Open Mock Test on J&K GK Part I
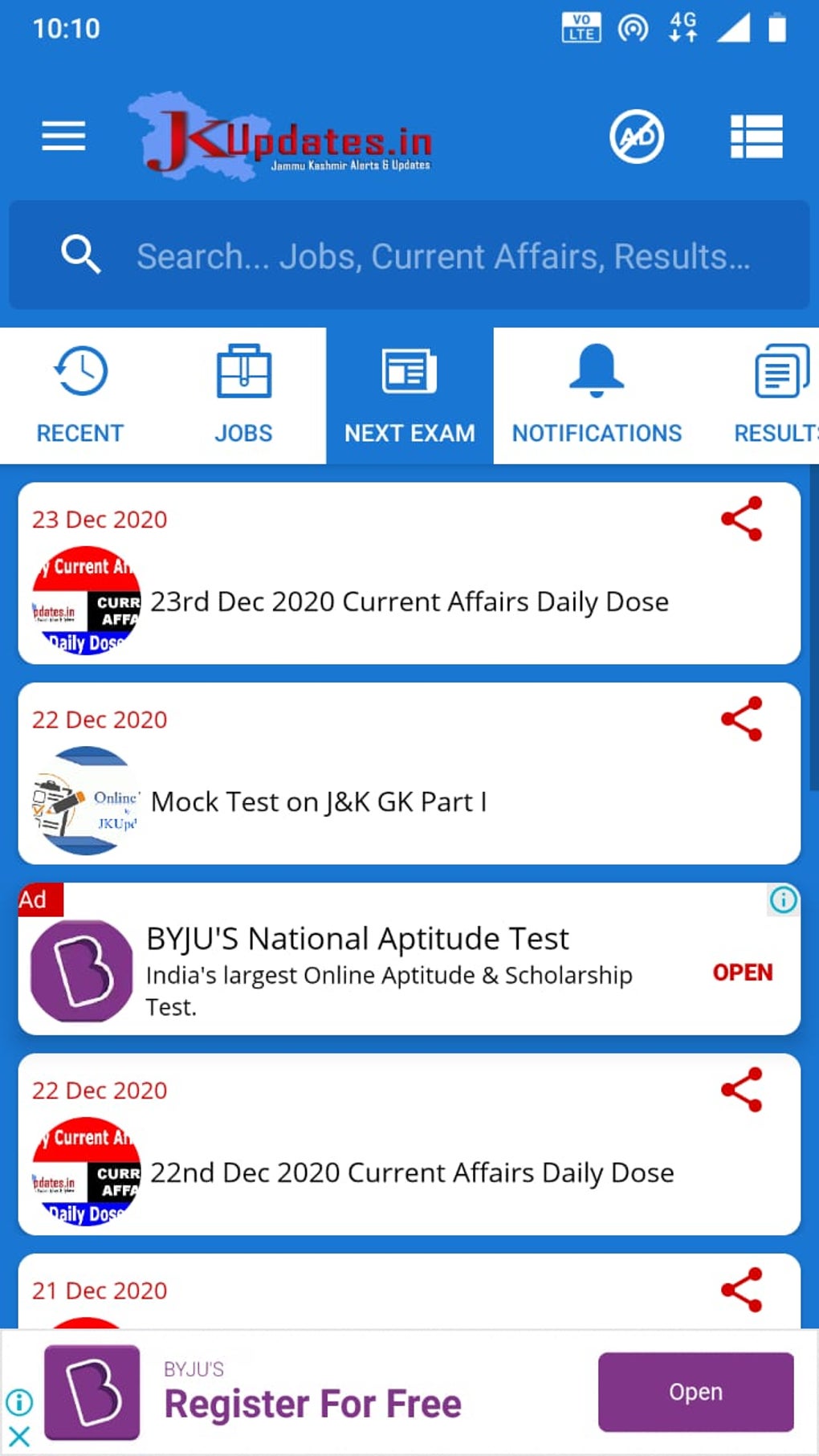Screen dimensions: 819x1456 coord(319,801)
